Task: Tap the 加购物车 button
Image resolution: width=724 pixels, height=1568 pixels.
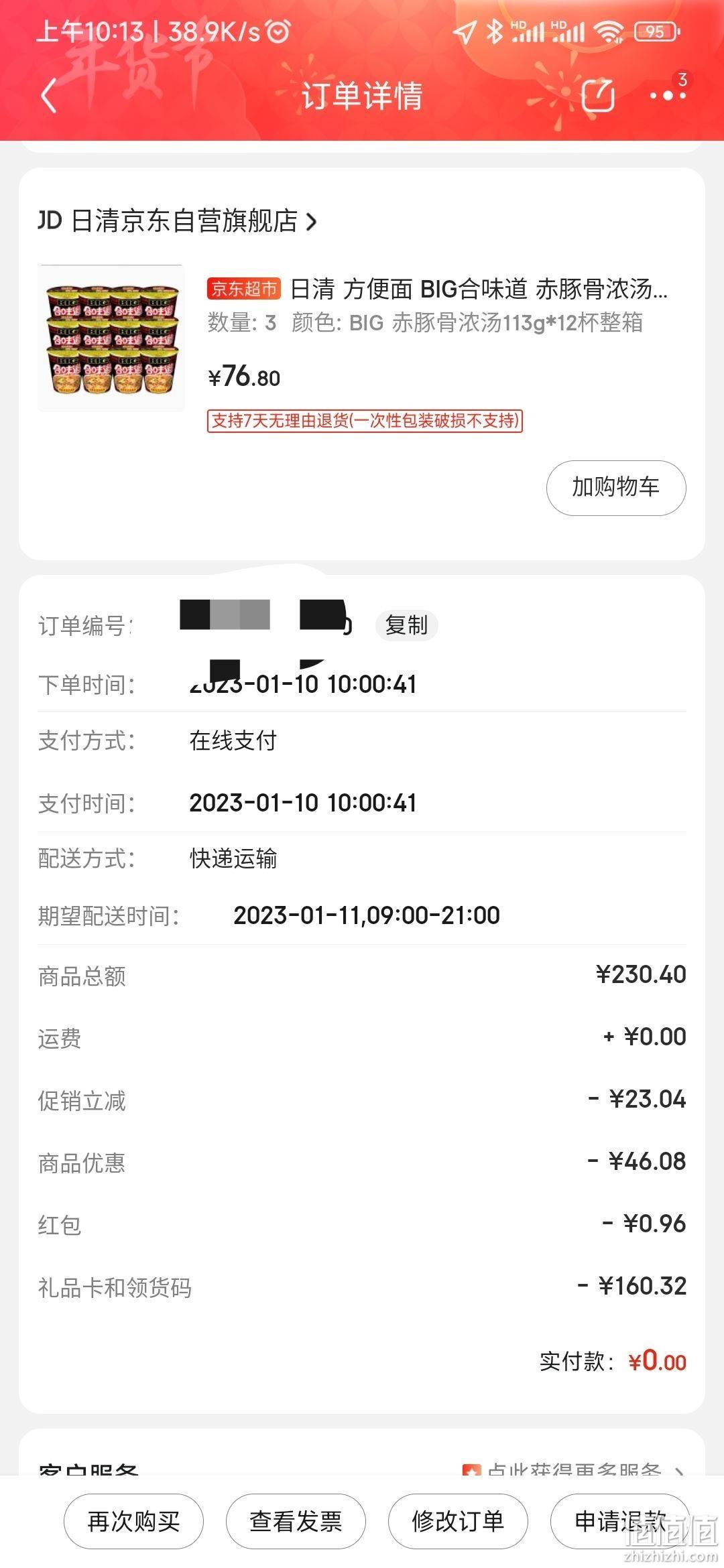Action: (616, 487)
